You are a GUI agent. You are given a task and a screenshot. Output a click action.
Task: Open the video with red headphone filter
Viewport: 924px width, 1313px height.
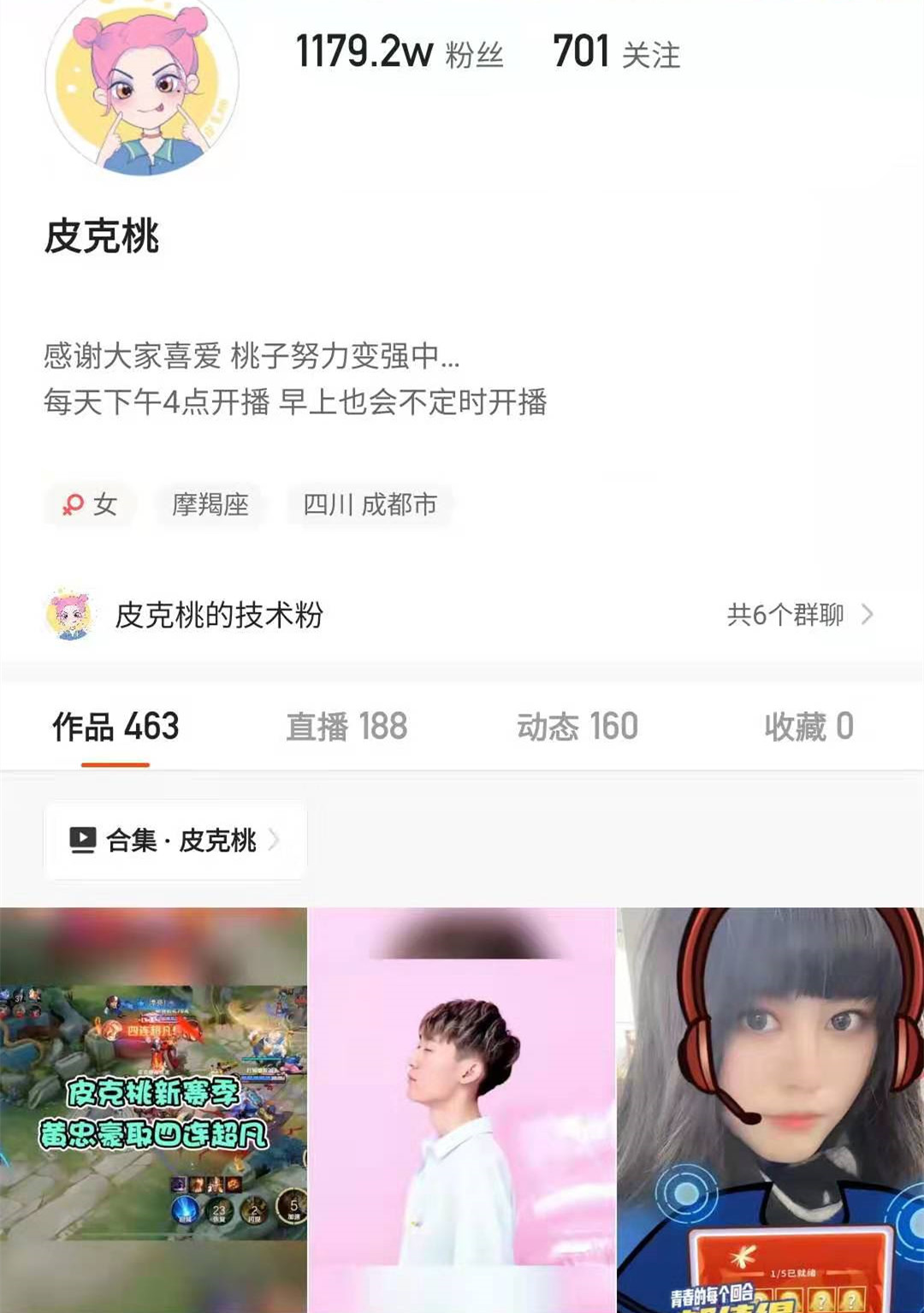tap(771, 1110)
